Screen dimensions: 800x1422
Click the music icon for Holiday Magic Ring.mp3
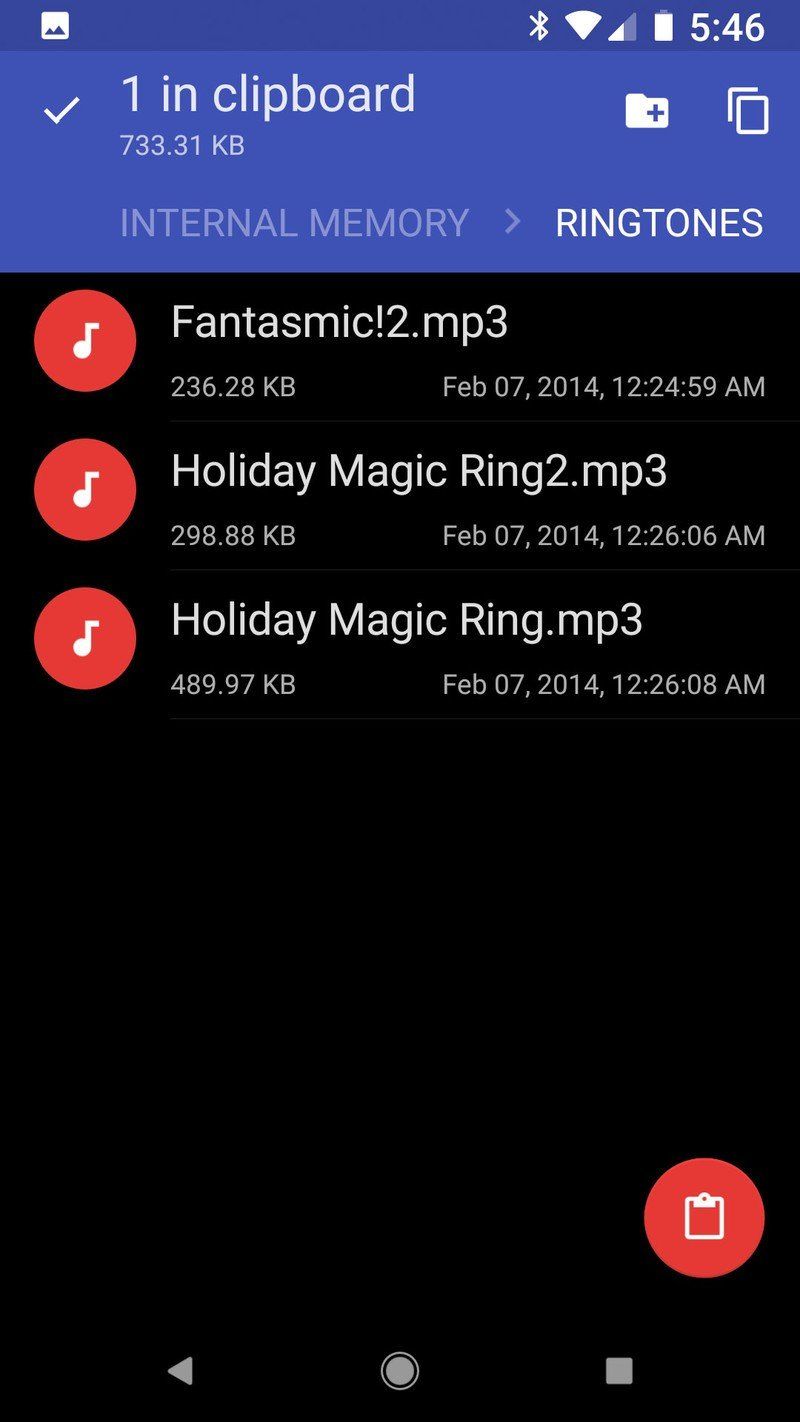[x=85, y=638]
